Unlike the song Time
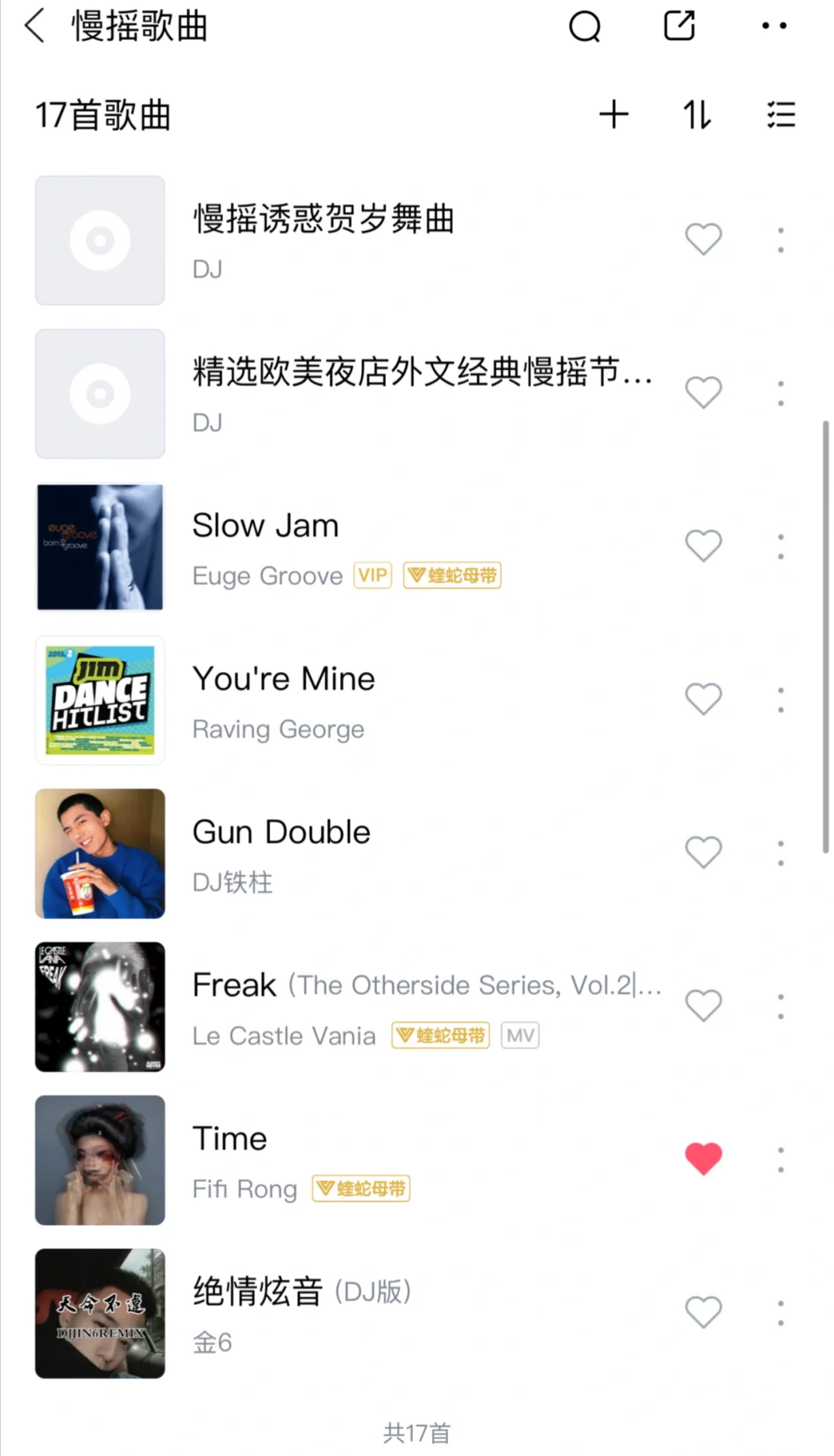This screenshot has height=1456, width=834. pos(703,1159)
